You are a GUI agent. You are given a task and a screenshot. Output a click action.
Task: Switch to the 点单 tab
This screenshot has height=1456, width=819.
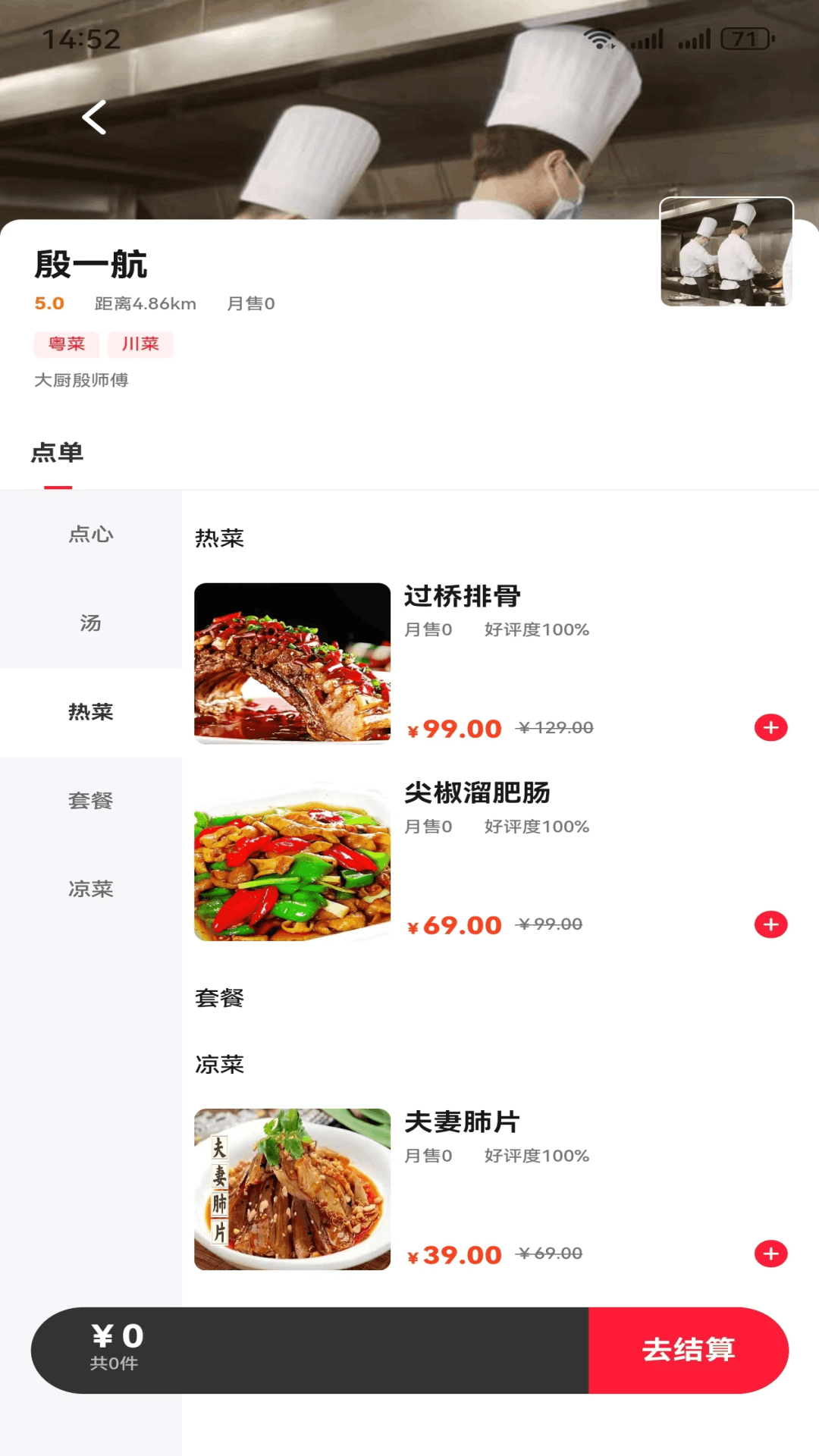(58, 453)
